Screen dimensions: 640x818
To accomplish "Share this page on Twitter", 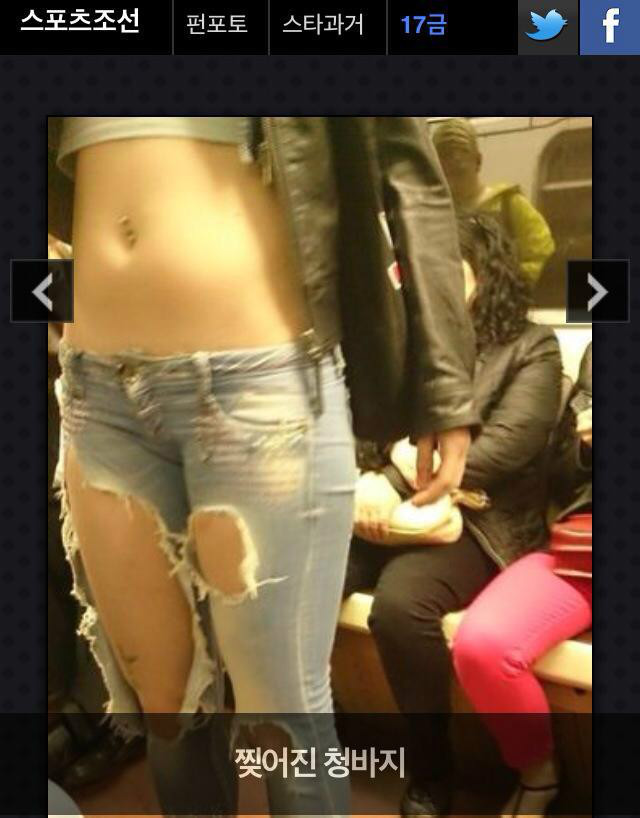I will click(x=547, y=26).
